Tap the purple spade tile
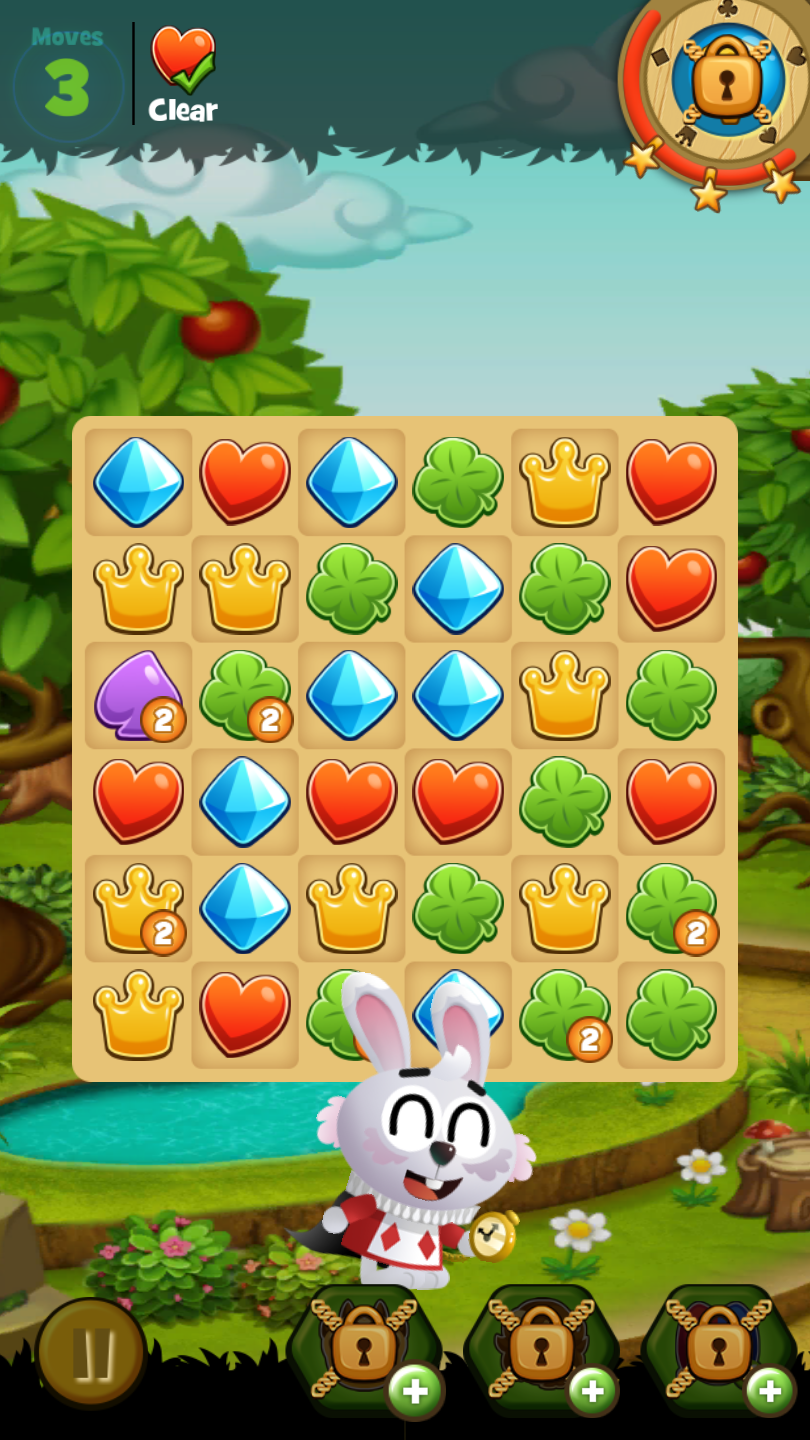Viewport: 810px width, 1440px height. tap(137, 694)
